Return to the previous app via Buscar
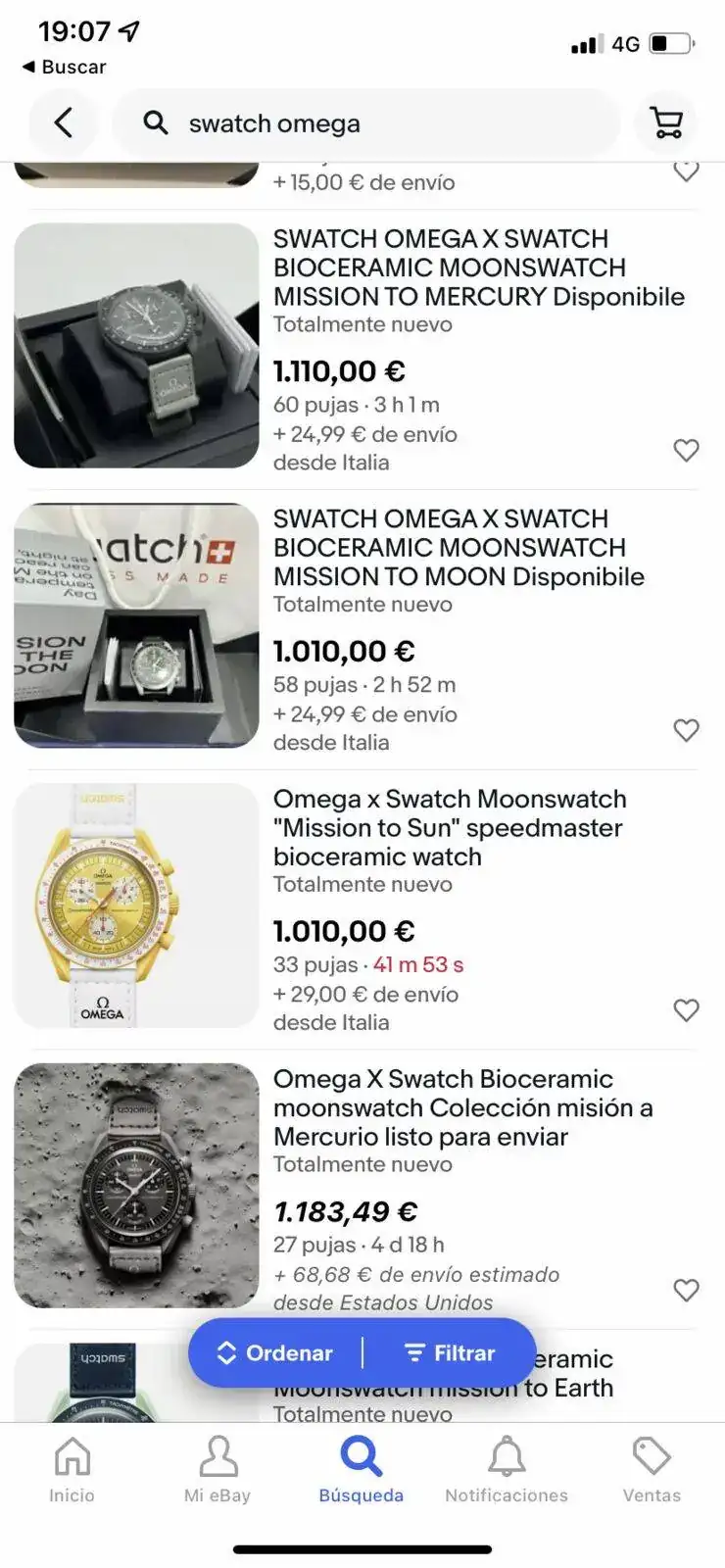Screen dimensions: 725x1568 pos(65,67)
